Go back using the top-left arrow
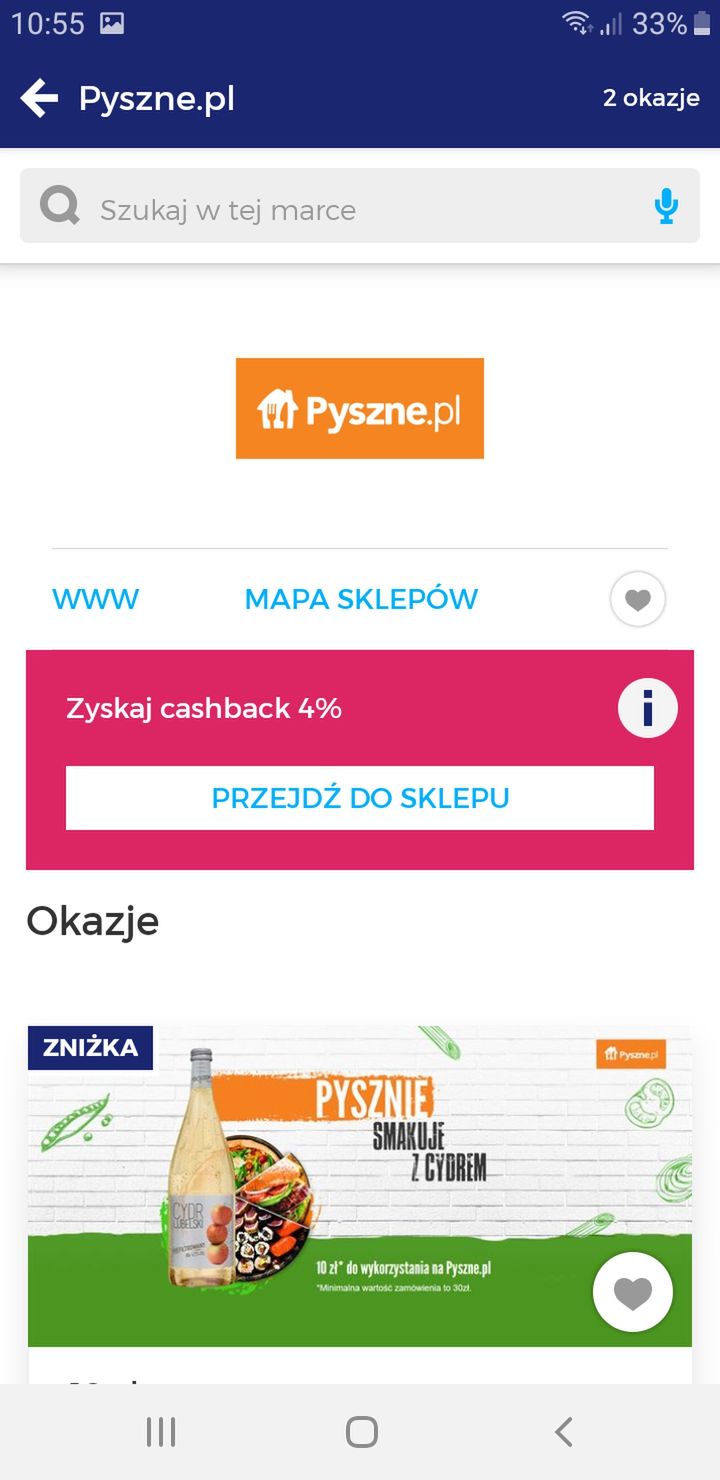Viewport: 720px width, 1480px height. coord(39,98)
